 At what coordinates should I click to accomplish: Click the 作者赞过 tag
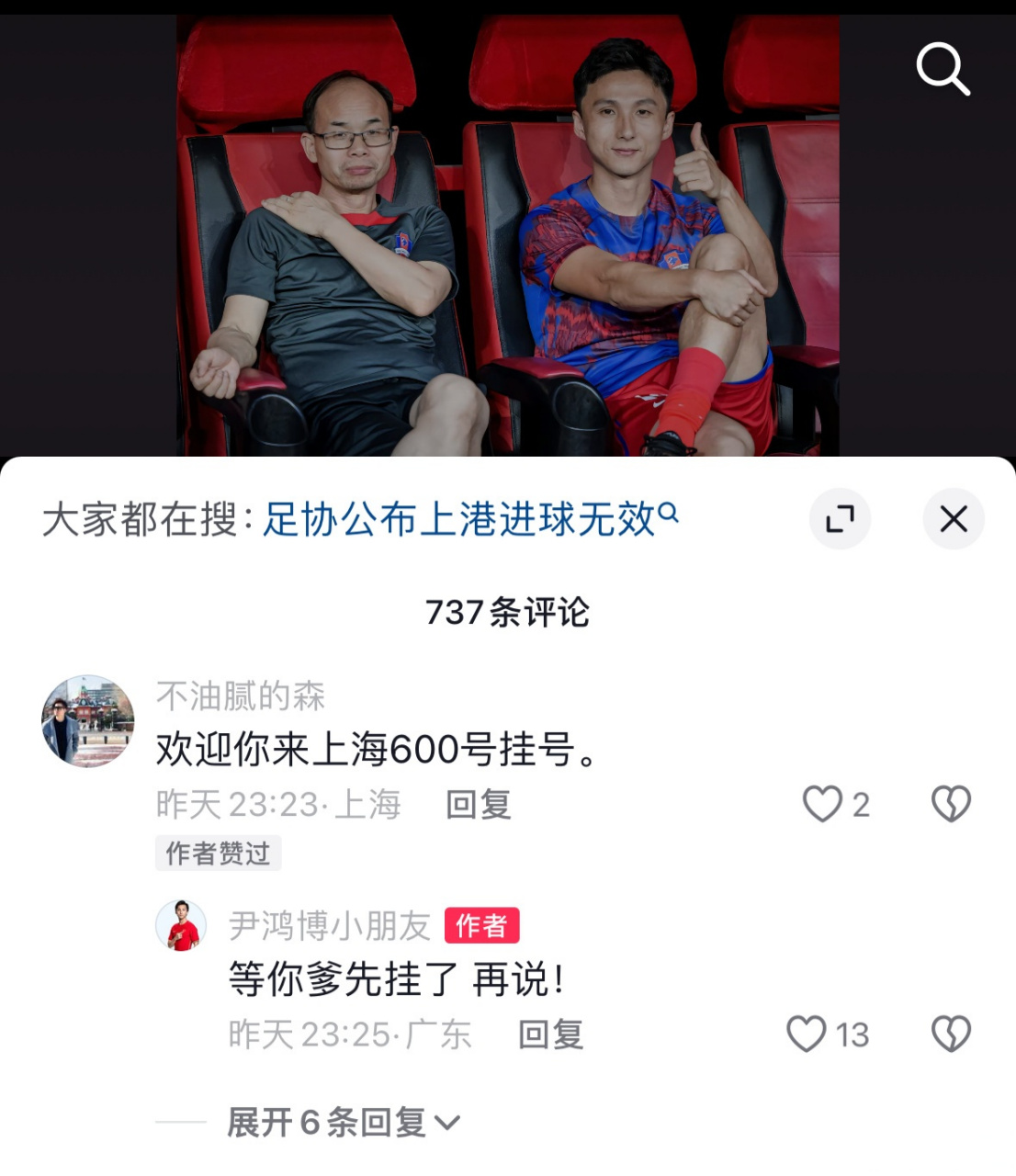218,854
